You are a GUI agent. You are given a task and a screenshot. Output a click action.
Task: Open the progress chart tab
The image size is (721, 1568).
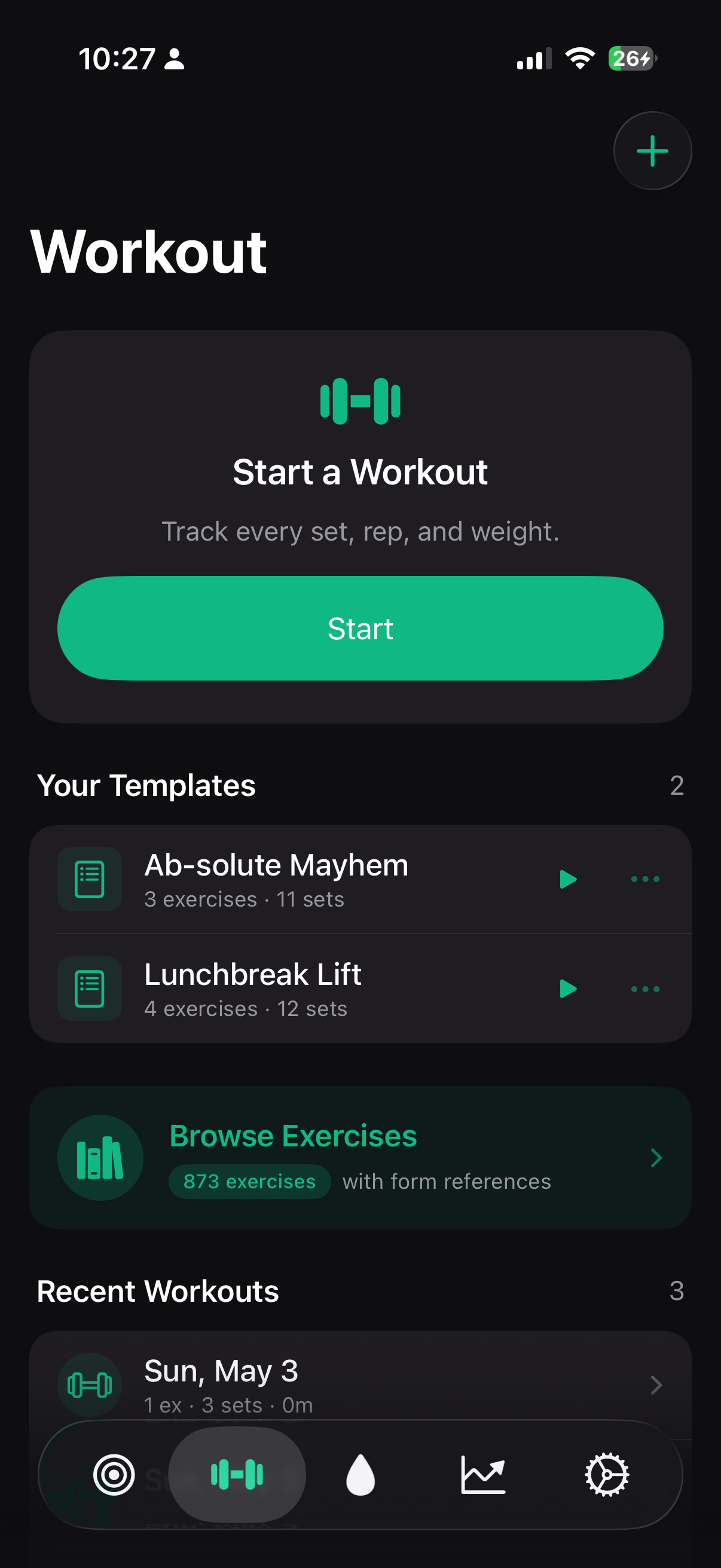point(483,1475)
